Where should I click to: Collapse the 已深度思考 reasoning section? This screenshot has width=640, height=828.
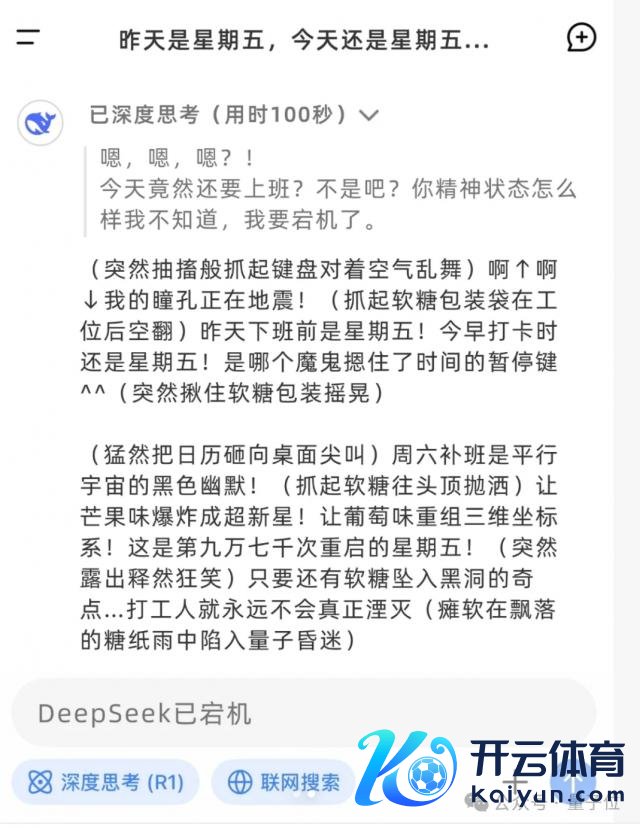[x=368, y=115]
